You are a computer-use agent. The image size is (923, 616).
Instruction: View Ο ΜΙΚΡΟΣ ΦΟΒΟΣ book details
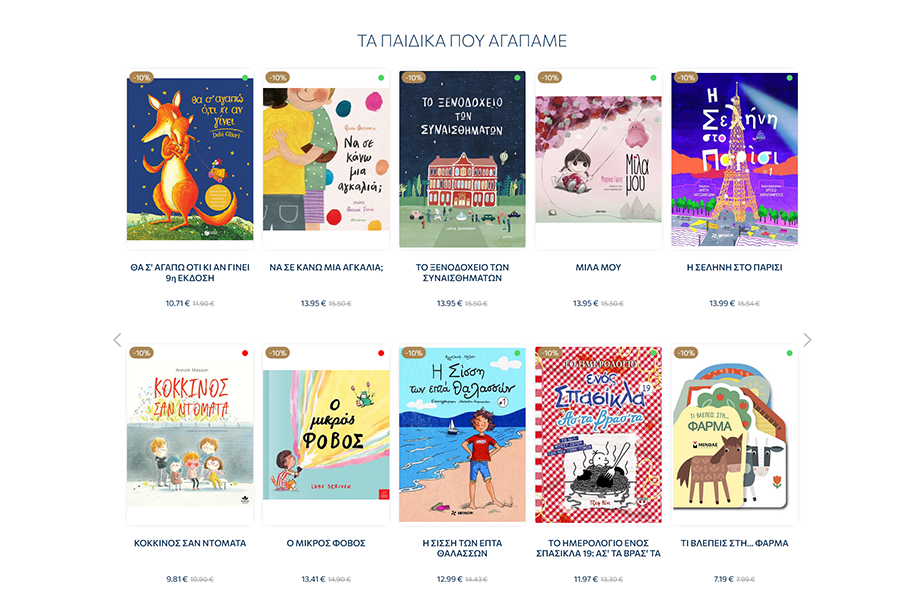click(326, 433)
